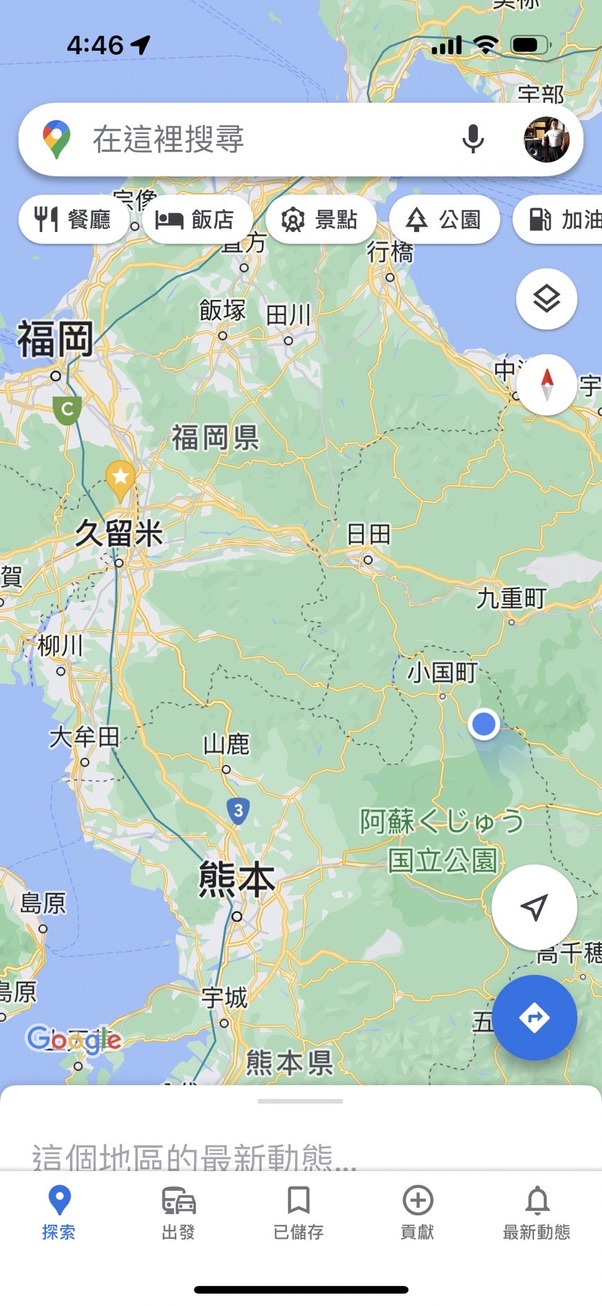This screenshot has width=602, height=1306.
Task: Select the 景點 filter chip
Action: (320, 220)
